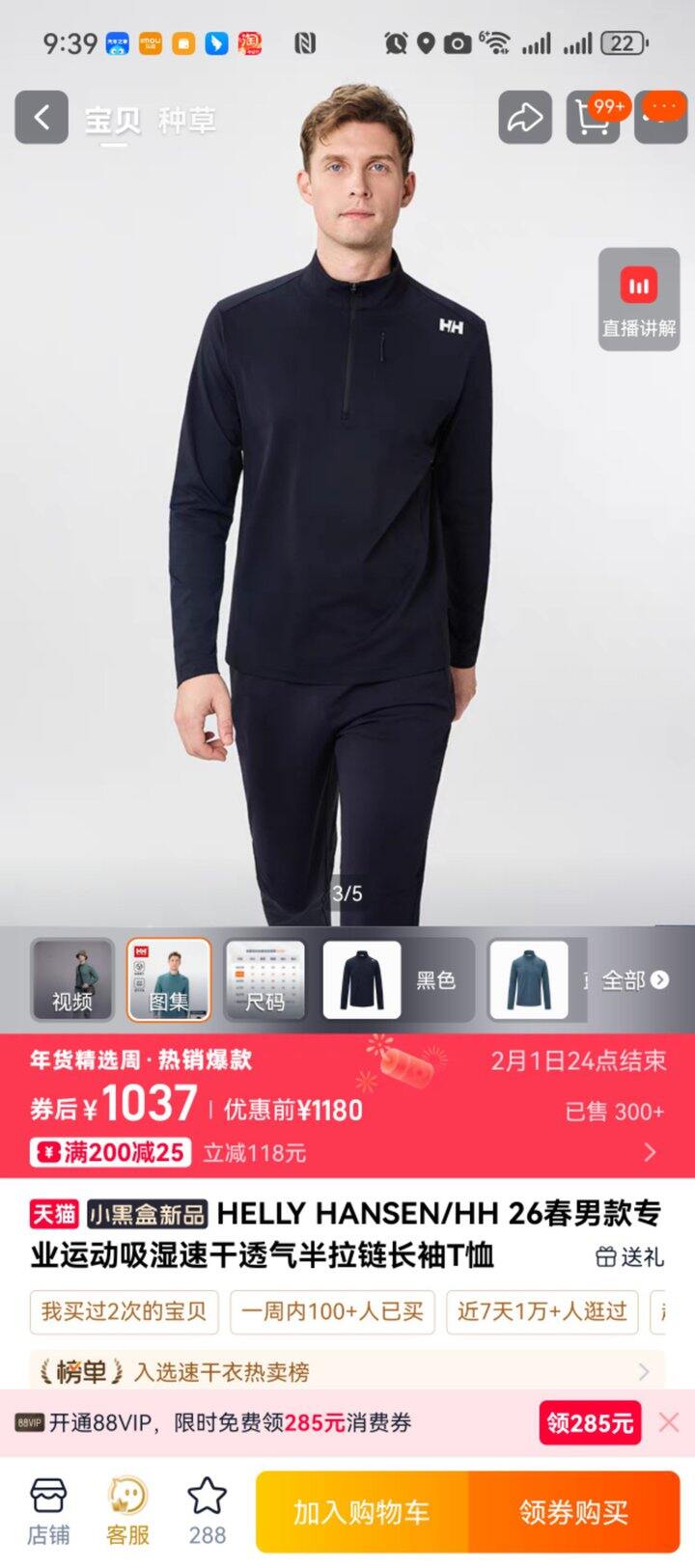The width and height of the screenshot is (695, 1568).
Task: Go back using the top-left arrow
Action: click(x=42, y=118)
